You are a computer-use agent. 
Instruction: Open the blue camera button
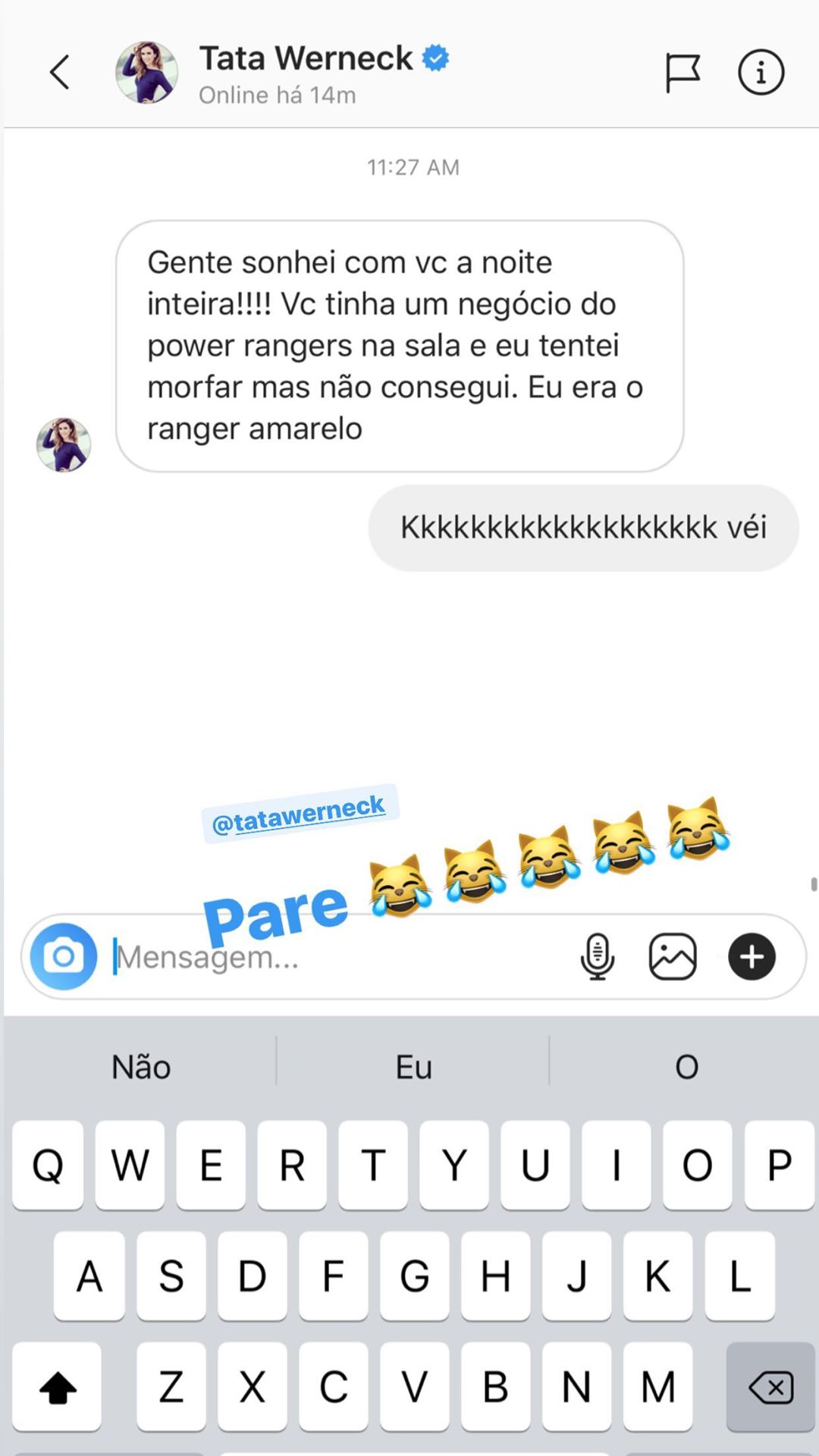(64, 956)
